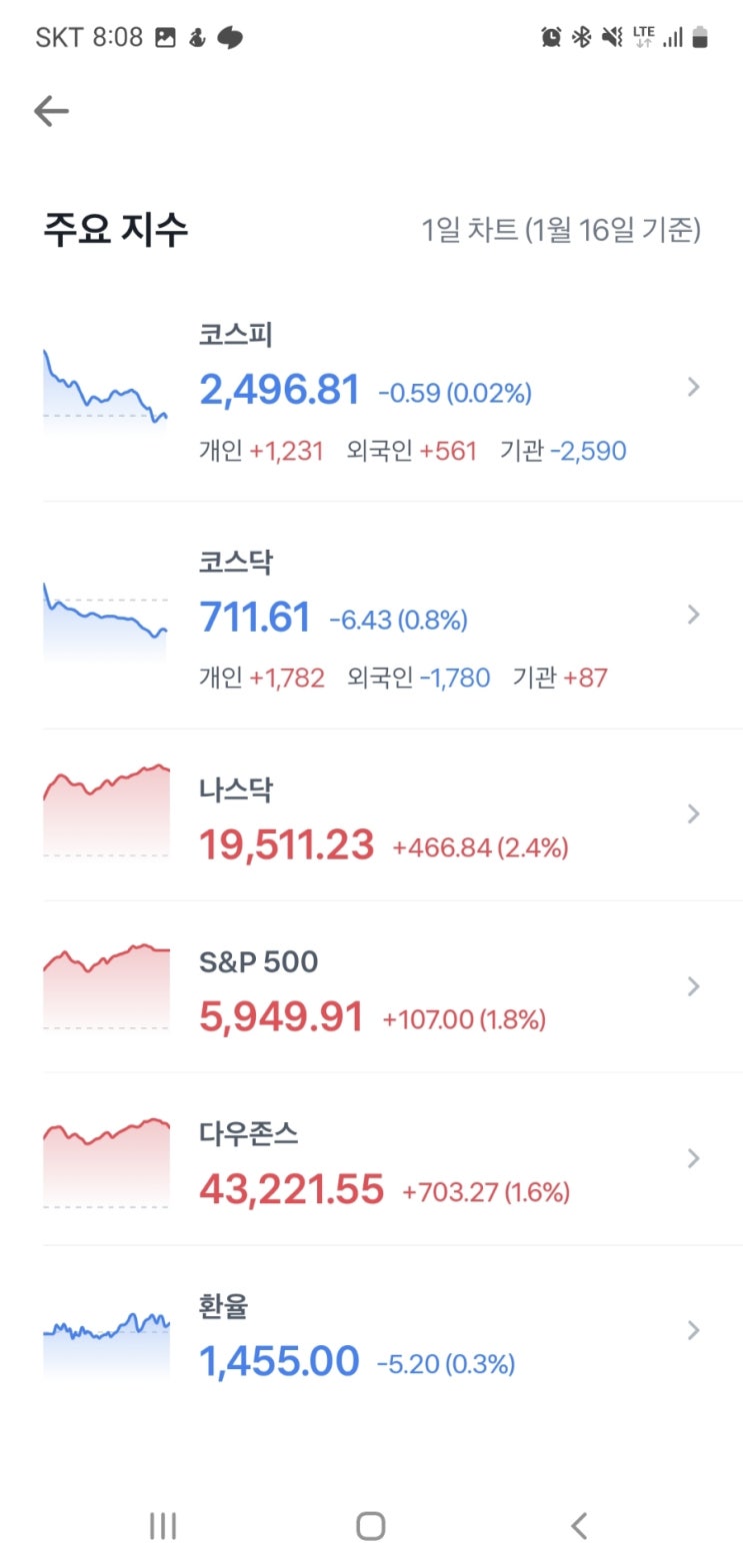The width and height of the screenshot is (743, 1568).
Task: Tap the system home button
Action: [x=371, y=1525]
